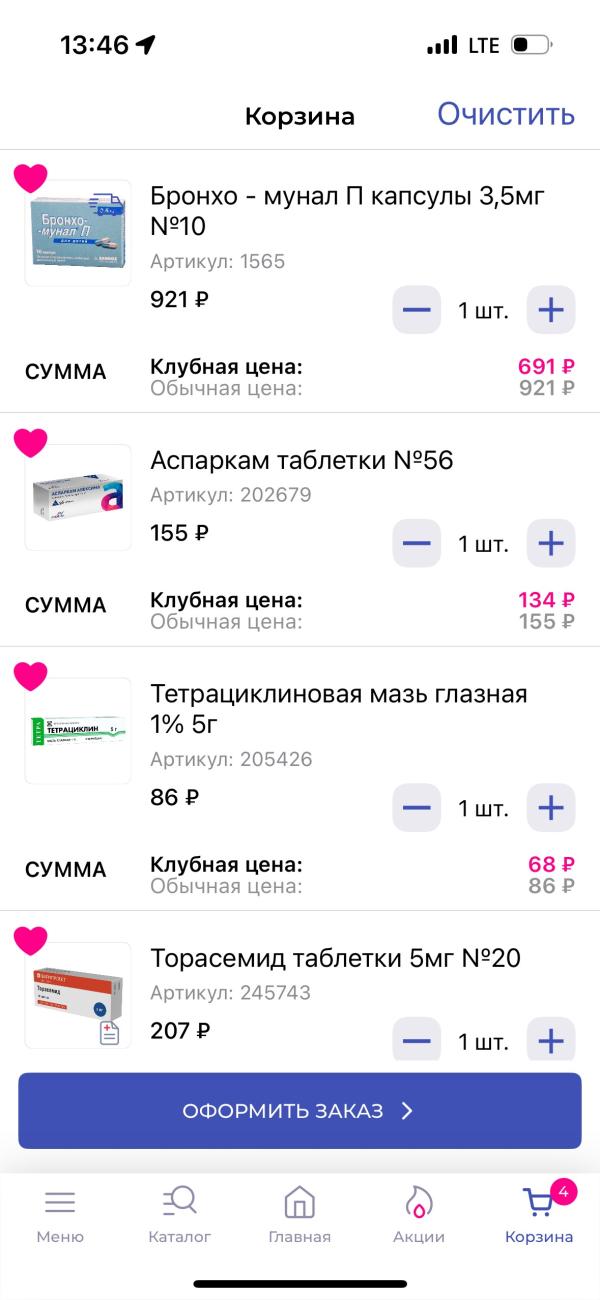
Task: Open Бронхо-мунал П product picture
Action: click(78, 234)
